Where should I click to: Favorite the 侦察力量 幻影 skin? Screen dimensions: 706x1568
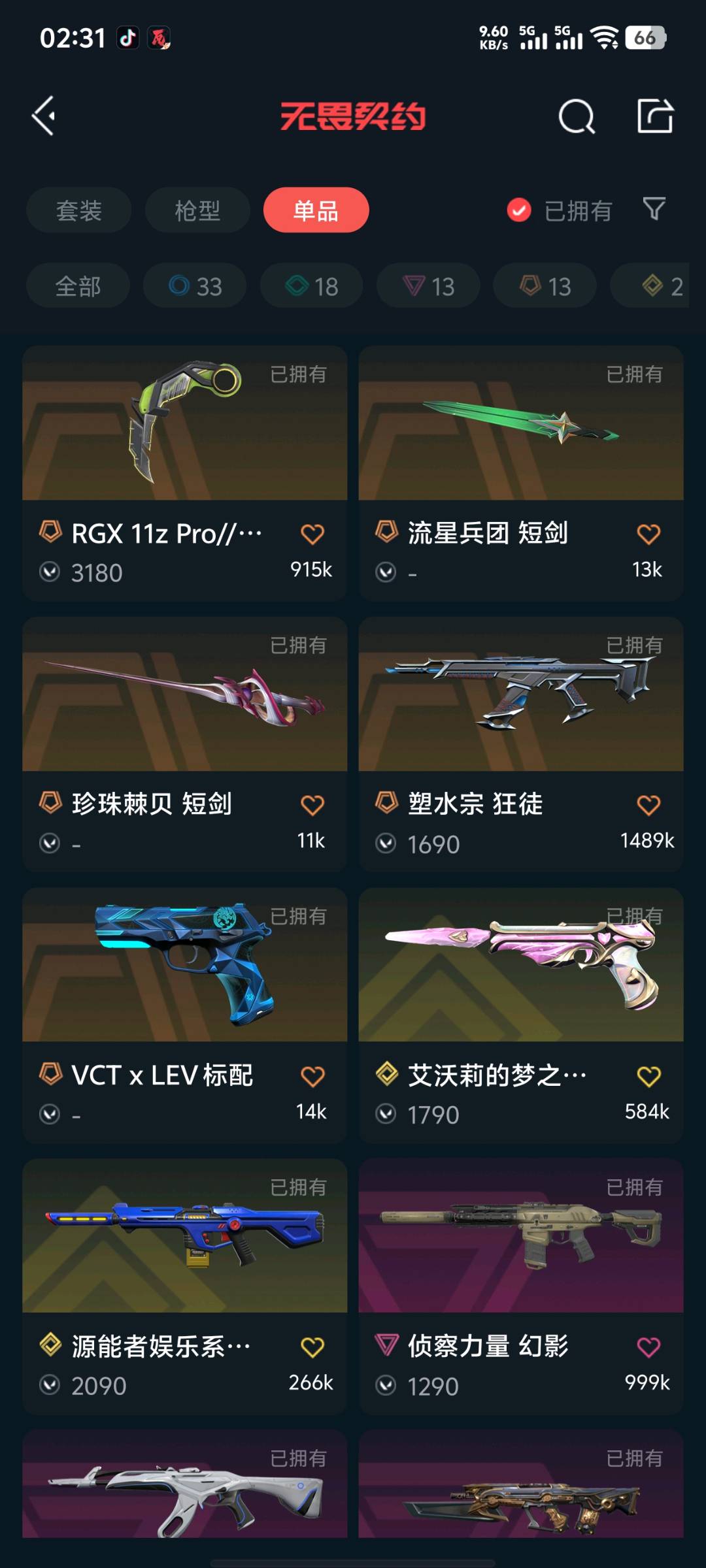pyautogui.click(x=648, y=1347)
